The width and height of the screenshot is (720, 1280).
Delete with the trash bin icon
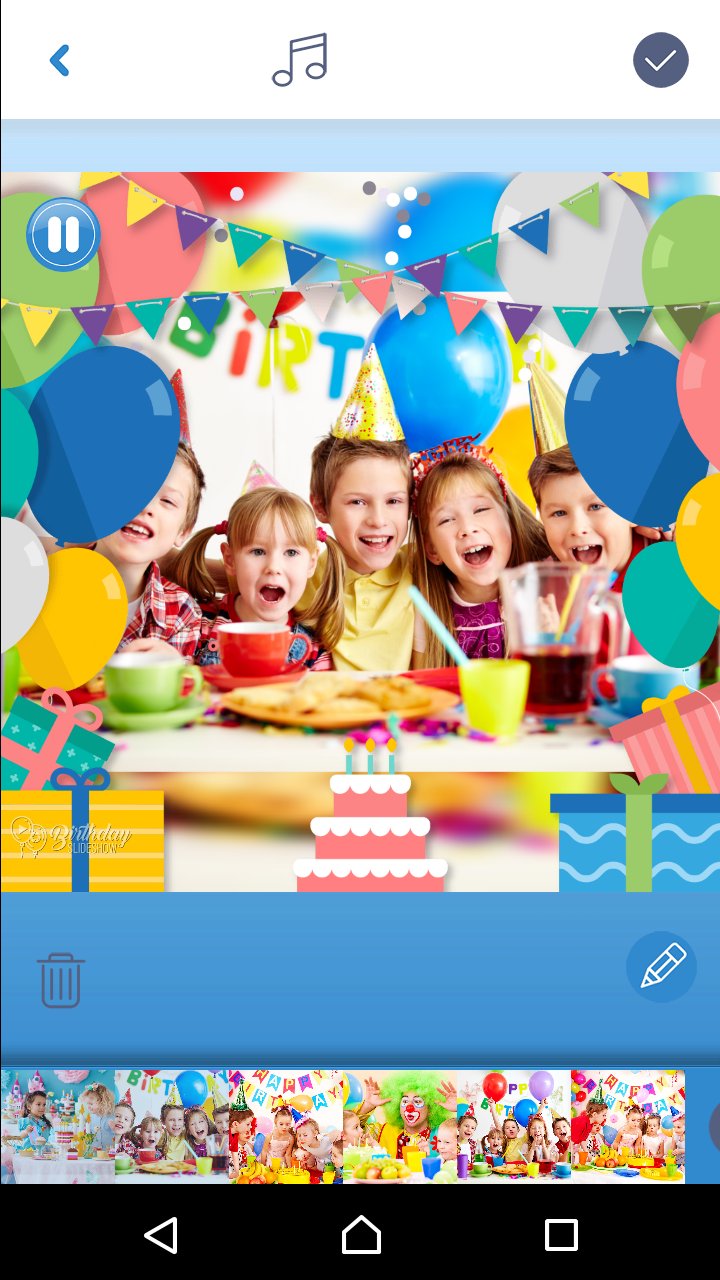point(61,980)
